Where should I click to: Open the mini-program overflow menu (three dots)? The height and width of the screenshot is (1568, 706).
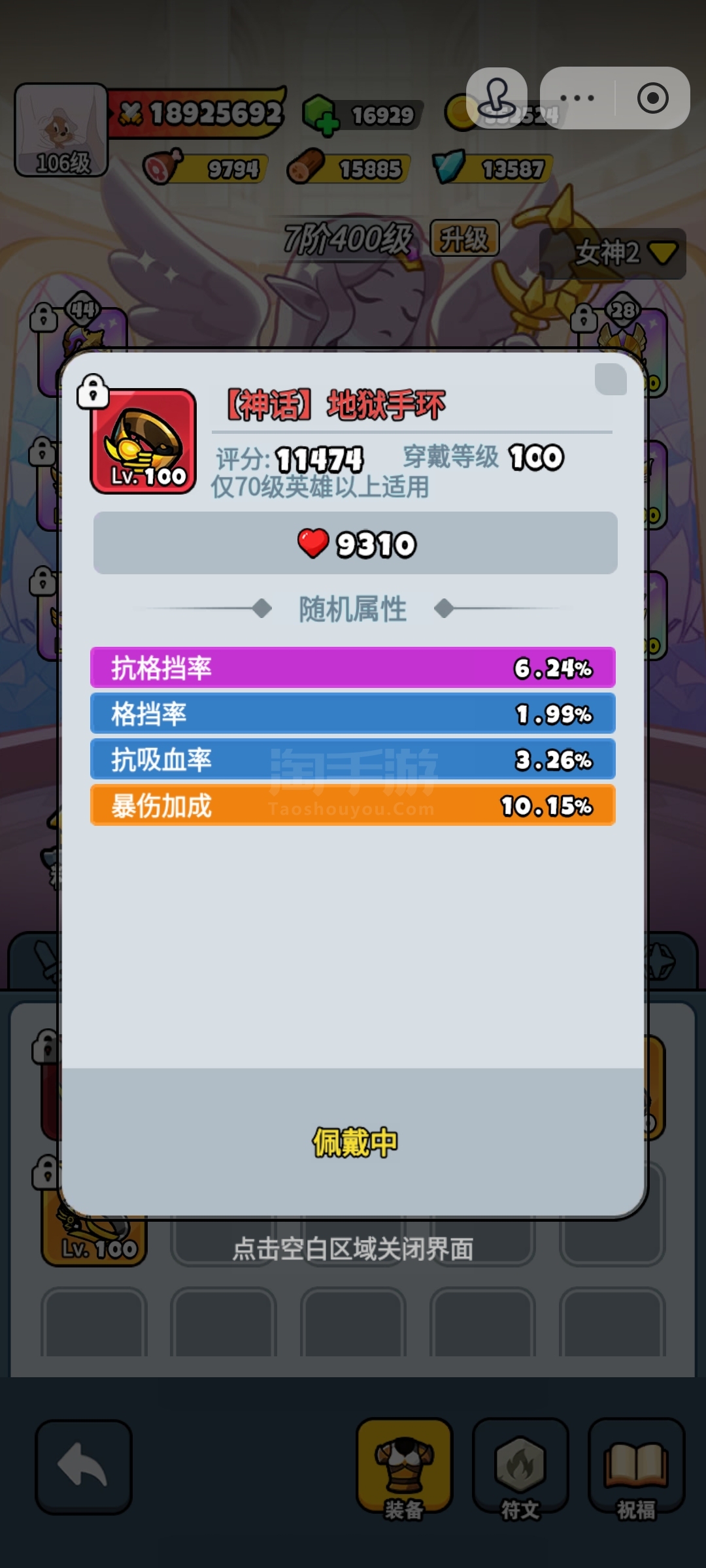577,98
